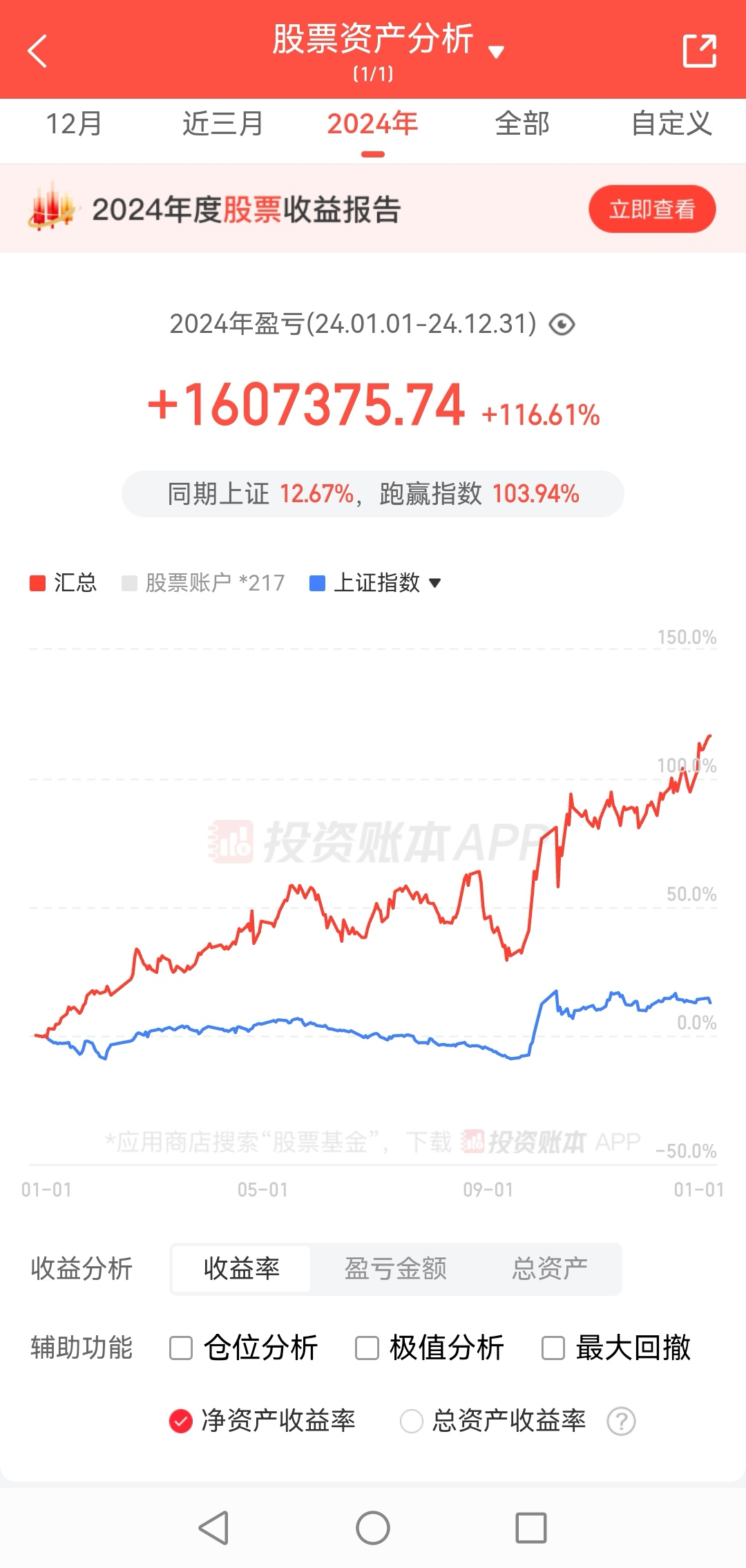Select the 总资产收益率 radio button
This screenshot has width=746, height=1568.
(412, 1422)
